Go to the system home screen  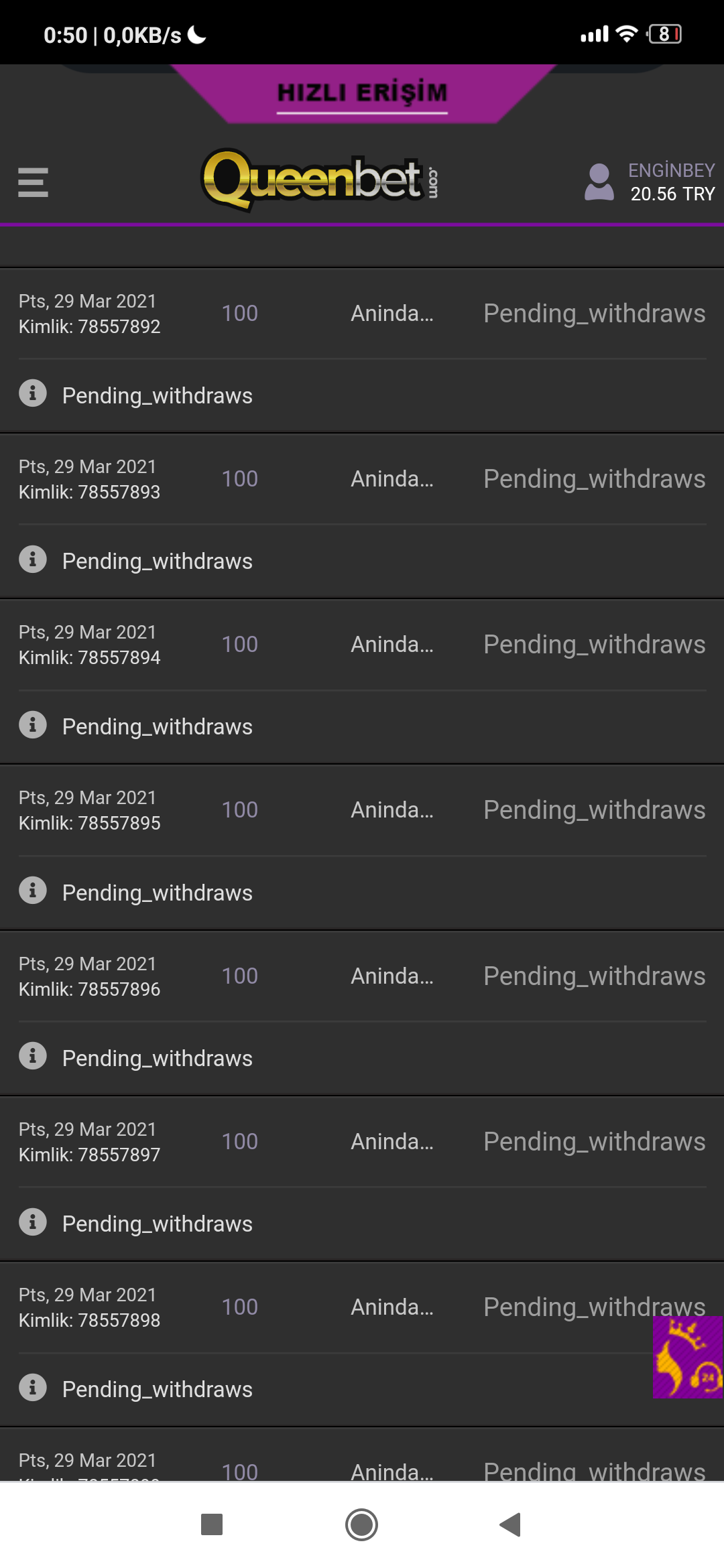pos(361,1524)
